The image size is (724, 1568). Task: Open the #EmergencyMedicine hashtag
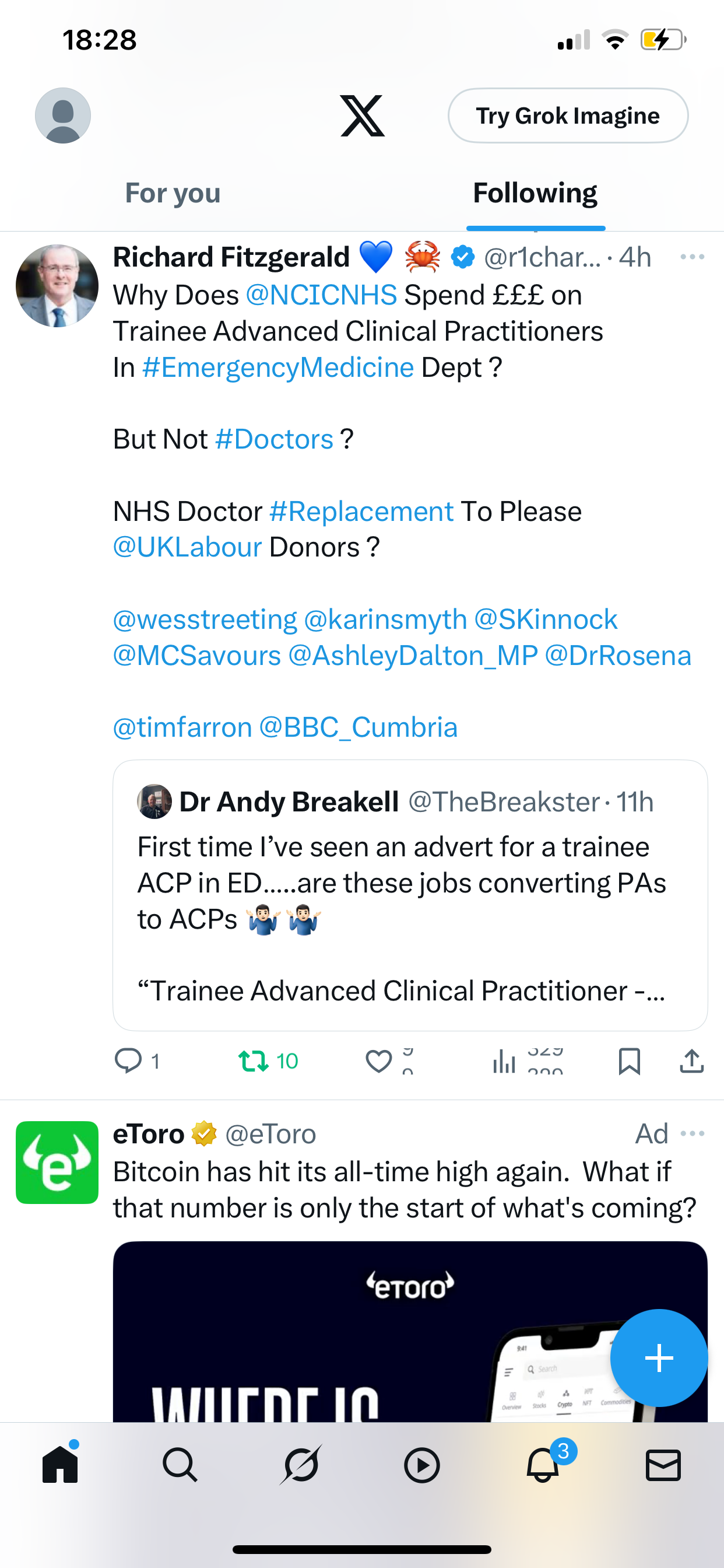pos(278,367)
